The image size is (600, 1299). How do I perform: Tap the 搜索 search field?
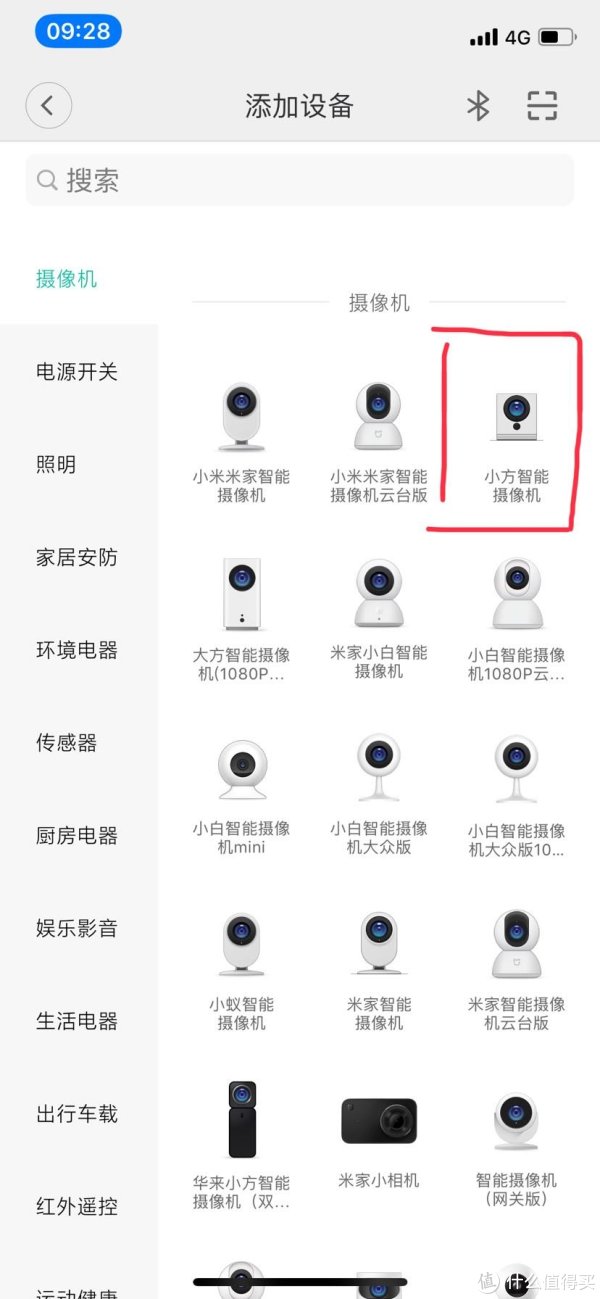pos(300,180)
